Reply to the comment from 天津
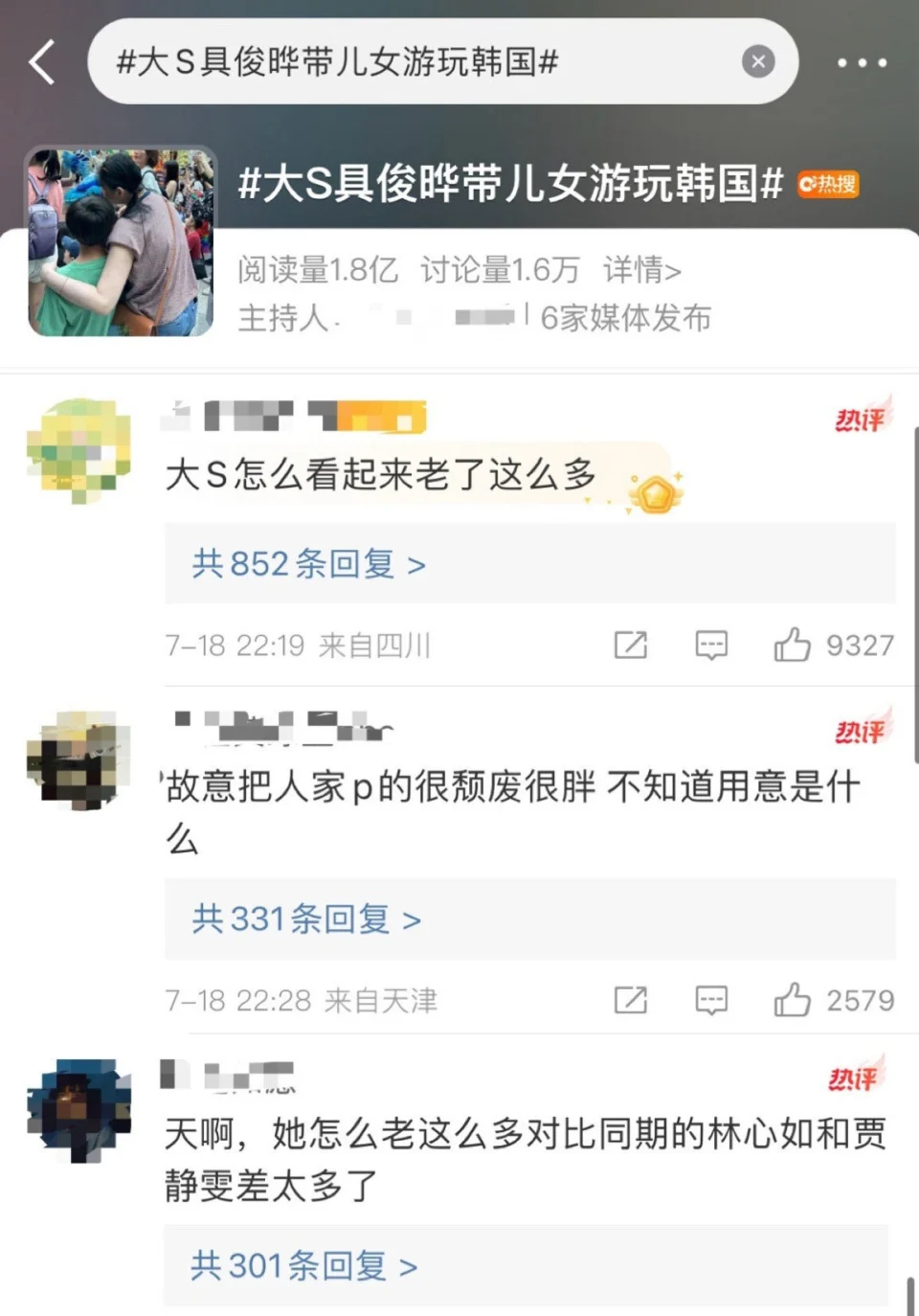Image resolution: width=919 pixels, height=1316 pixels. tap(711, 1000)
